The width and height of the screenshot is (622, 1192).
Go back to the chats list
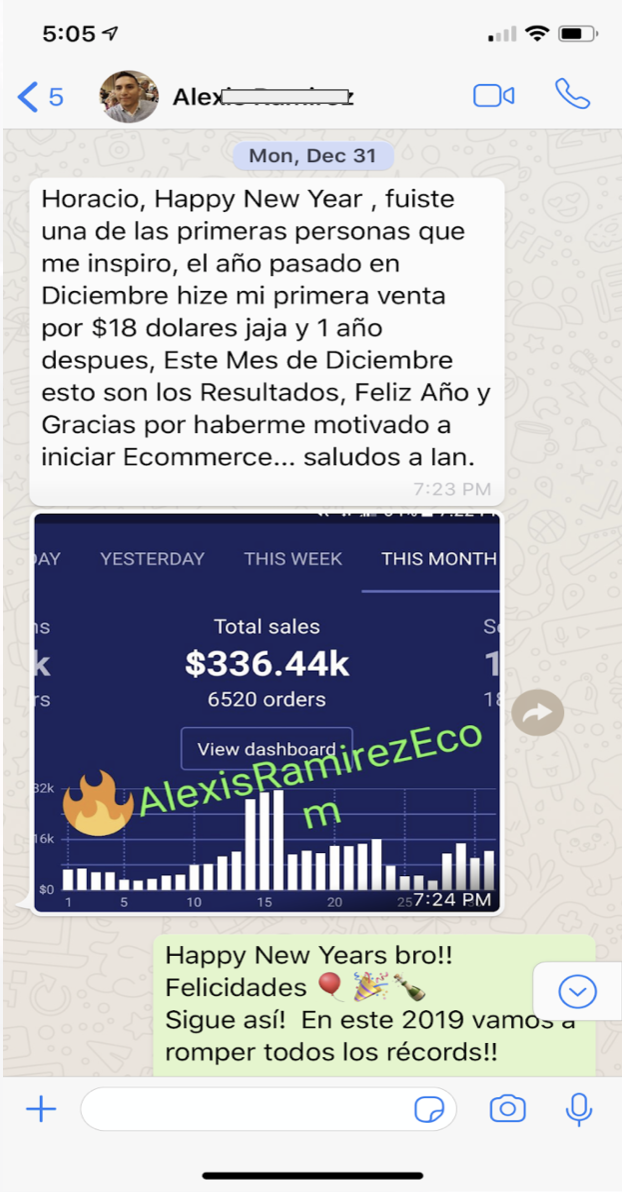click(x=40, y=97)
